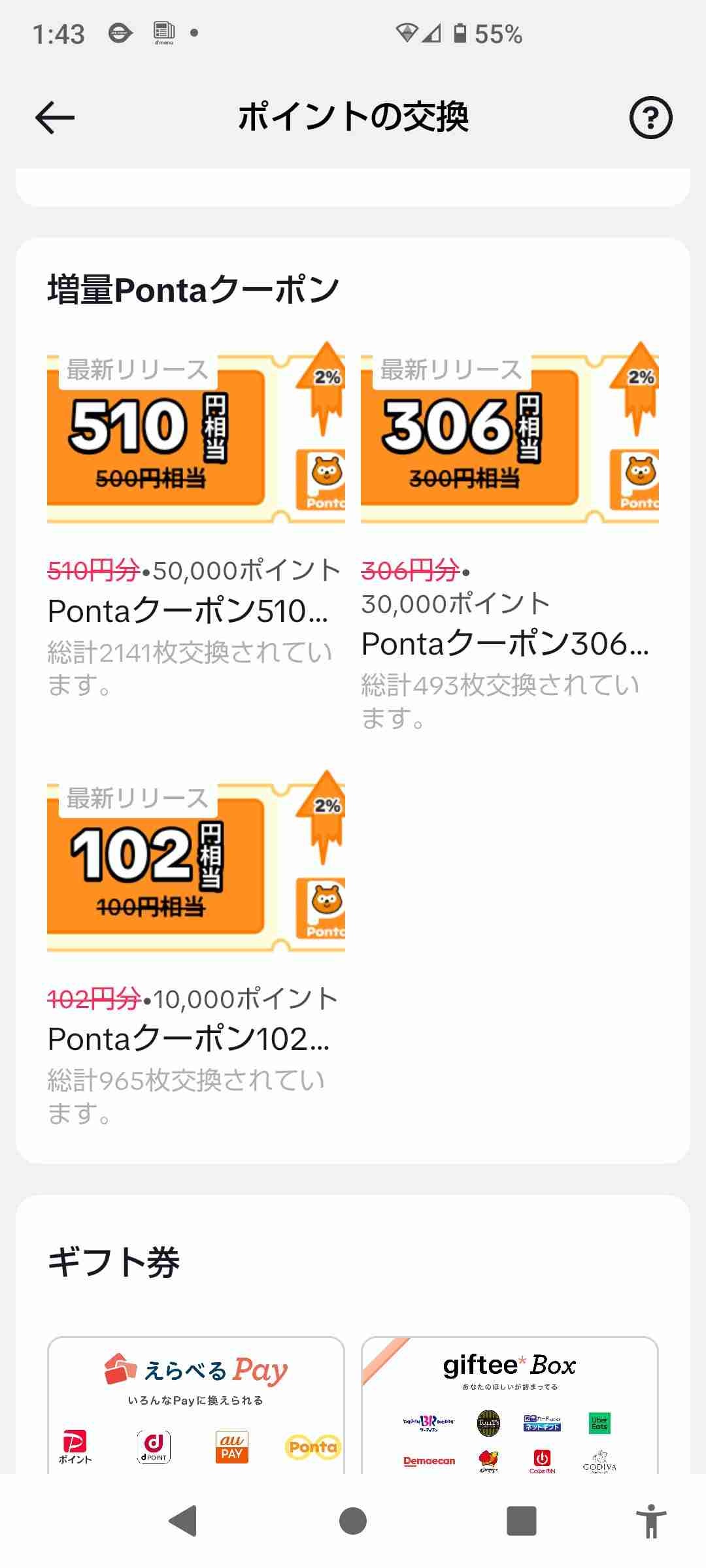
Task: Tap the accessibility shortcut button
Action: 651,1520
